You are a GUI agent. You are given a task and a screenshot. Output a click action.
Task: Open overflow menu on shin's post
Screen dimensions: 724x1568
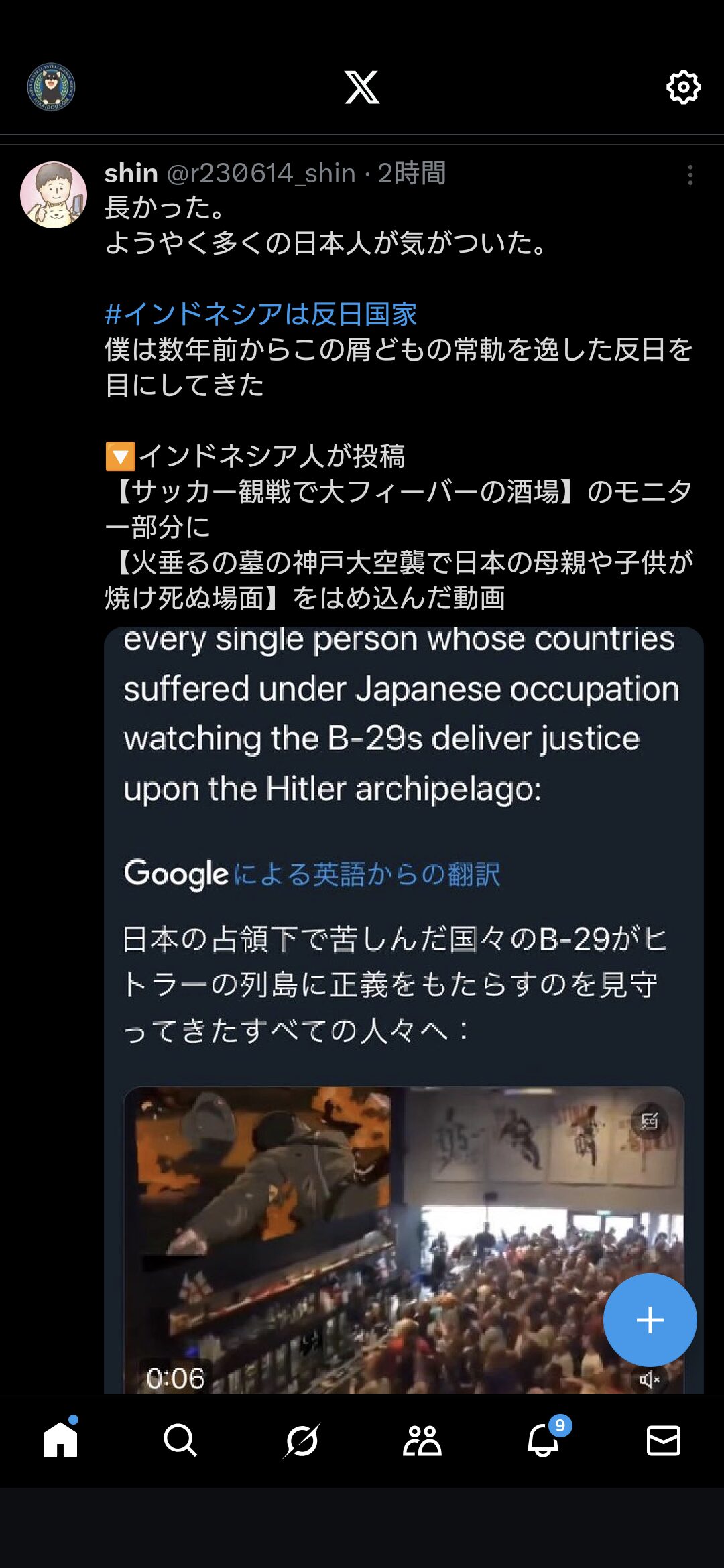coord(690,175)
